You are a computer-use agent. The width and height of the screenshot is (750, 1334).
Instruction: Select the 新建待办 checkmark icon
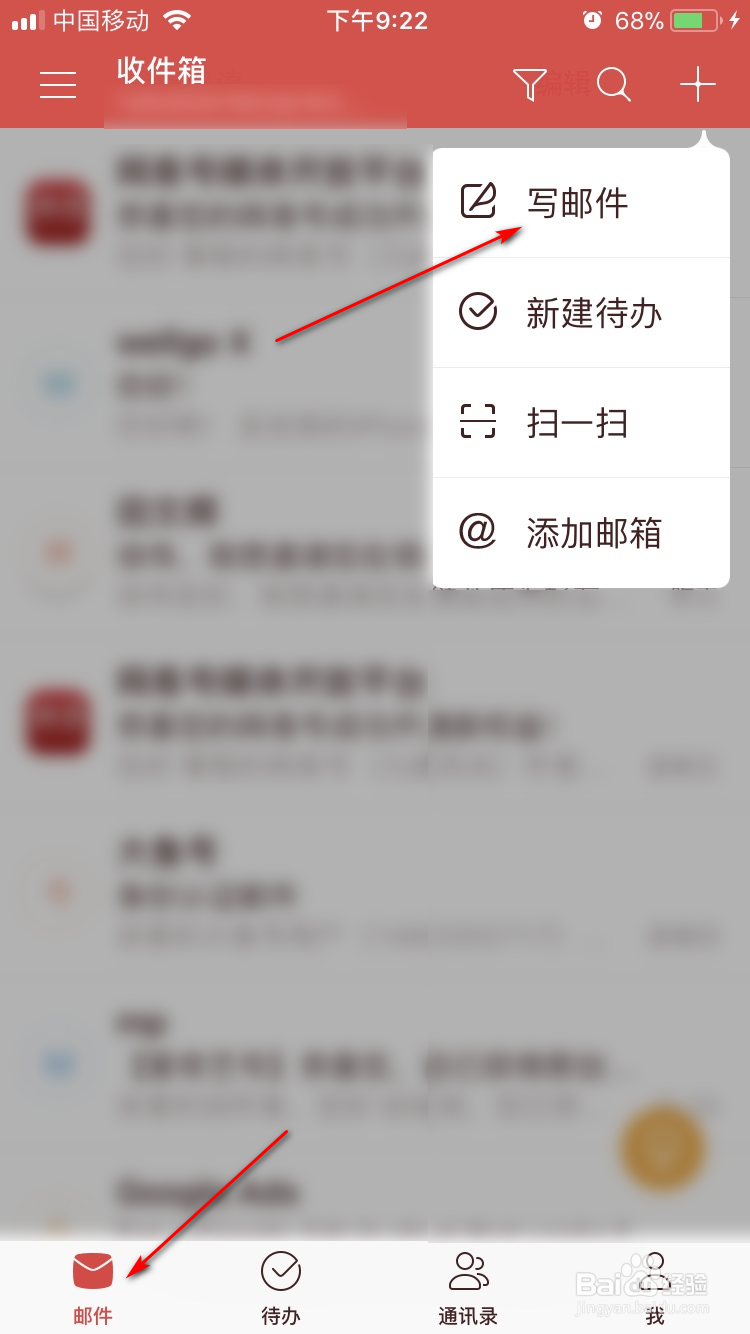coord(479,312)
